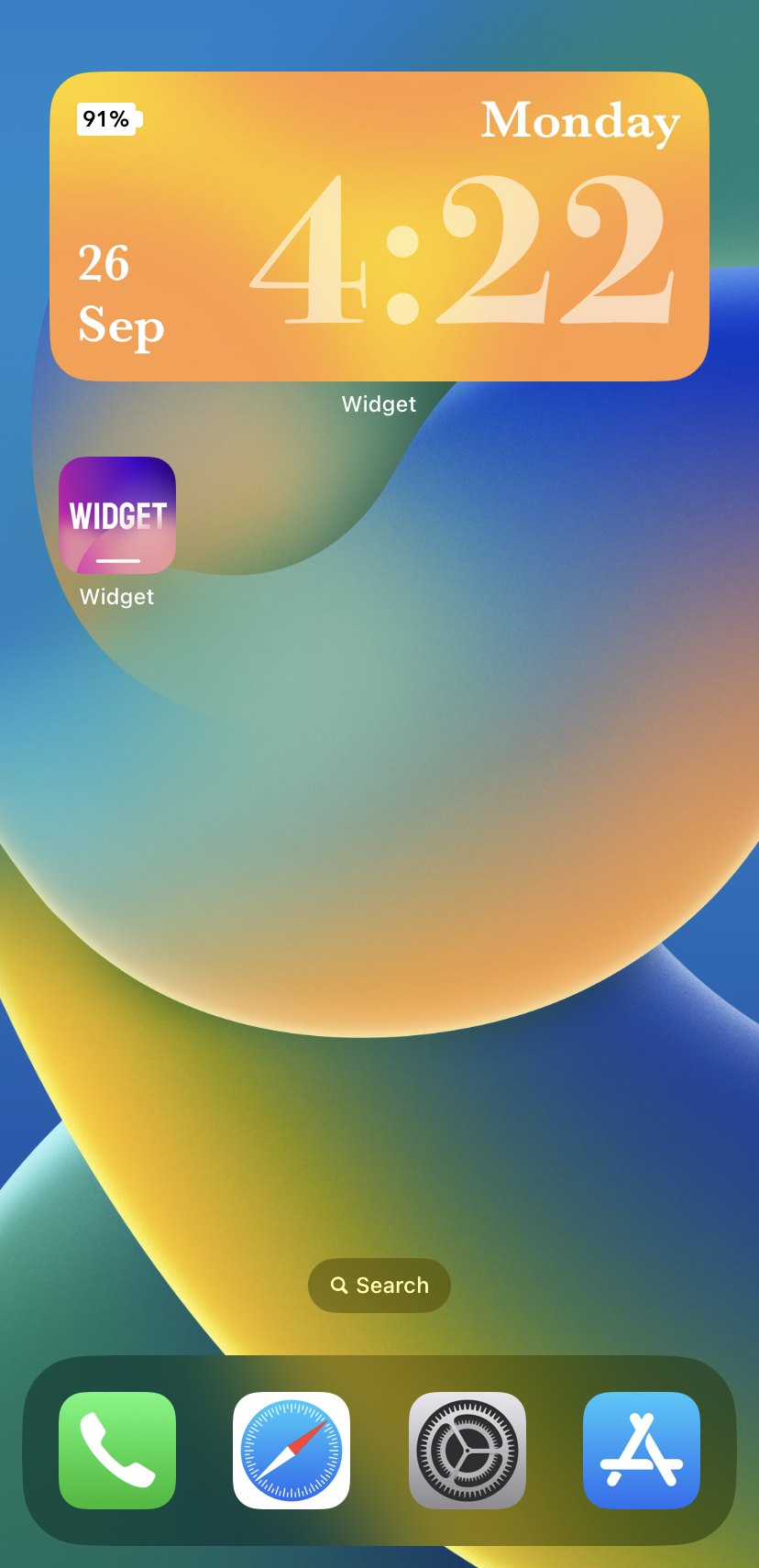Open the clock and date widget
Image resolution: width=759 pixels, height=1568 pixels.
(379, 226)
